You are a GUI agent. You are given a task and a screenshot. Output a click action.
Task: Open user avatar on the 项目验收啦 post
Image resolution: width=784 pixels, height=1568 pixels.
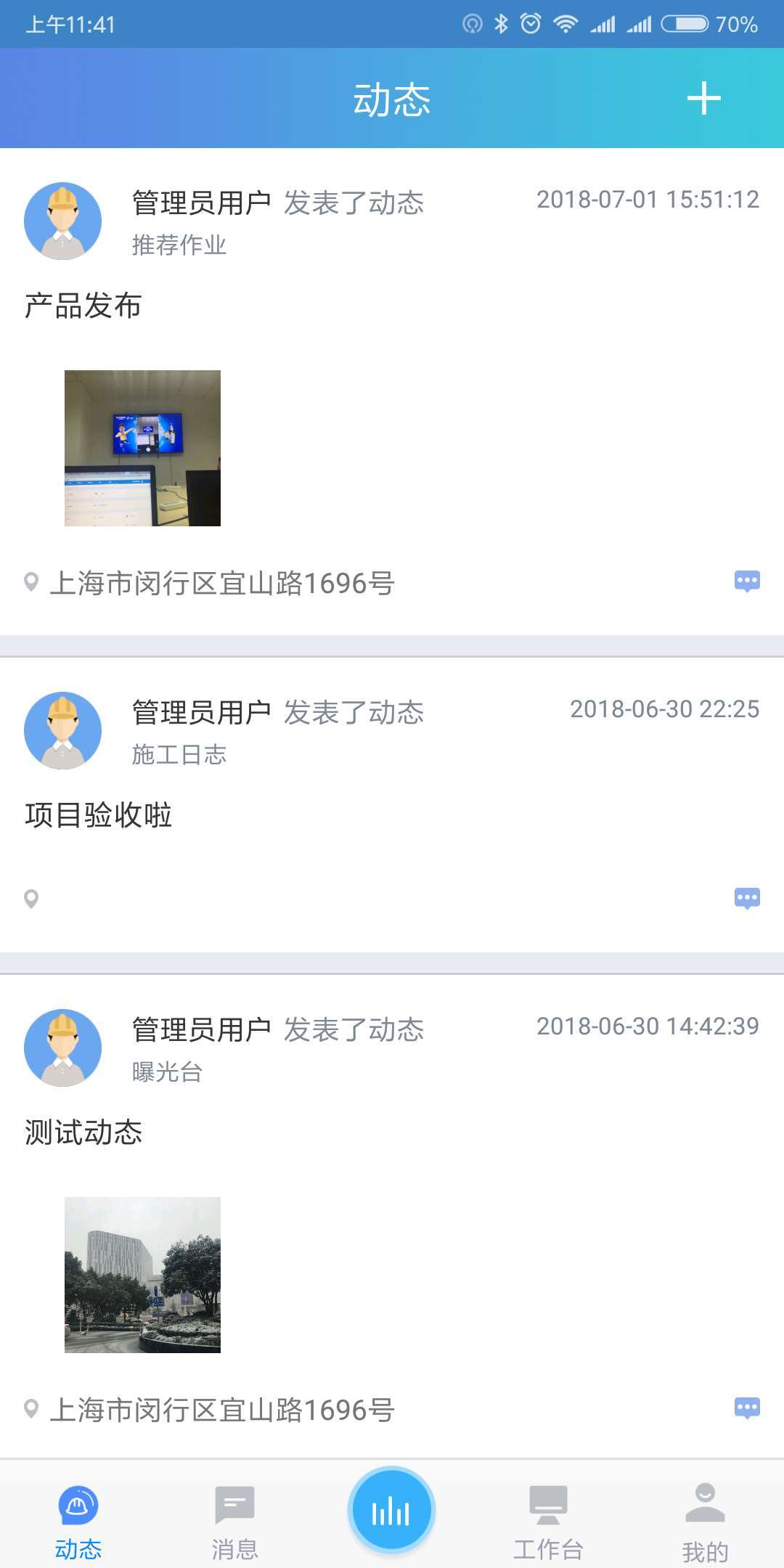[x=63, y=730]
